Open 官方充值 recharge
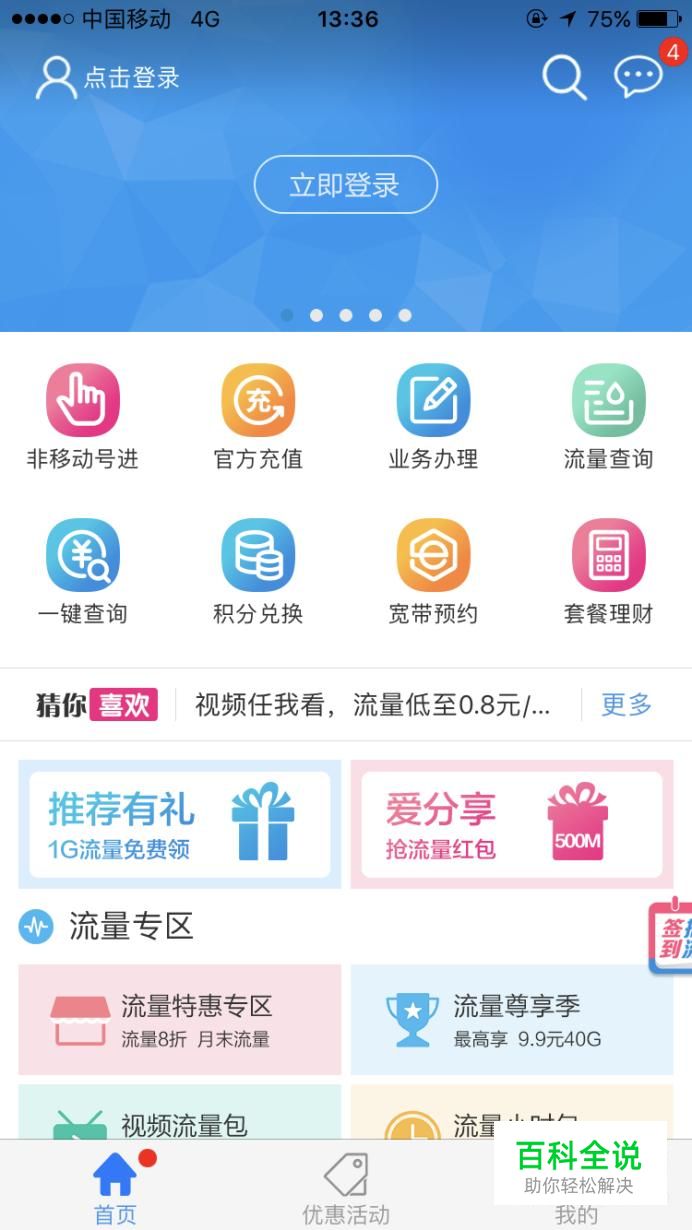692x1230 pixels. 258,417
